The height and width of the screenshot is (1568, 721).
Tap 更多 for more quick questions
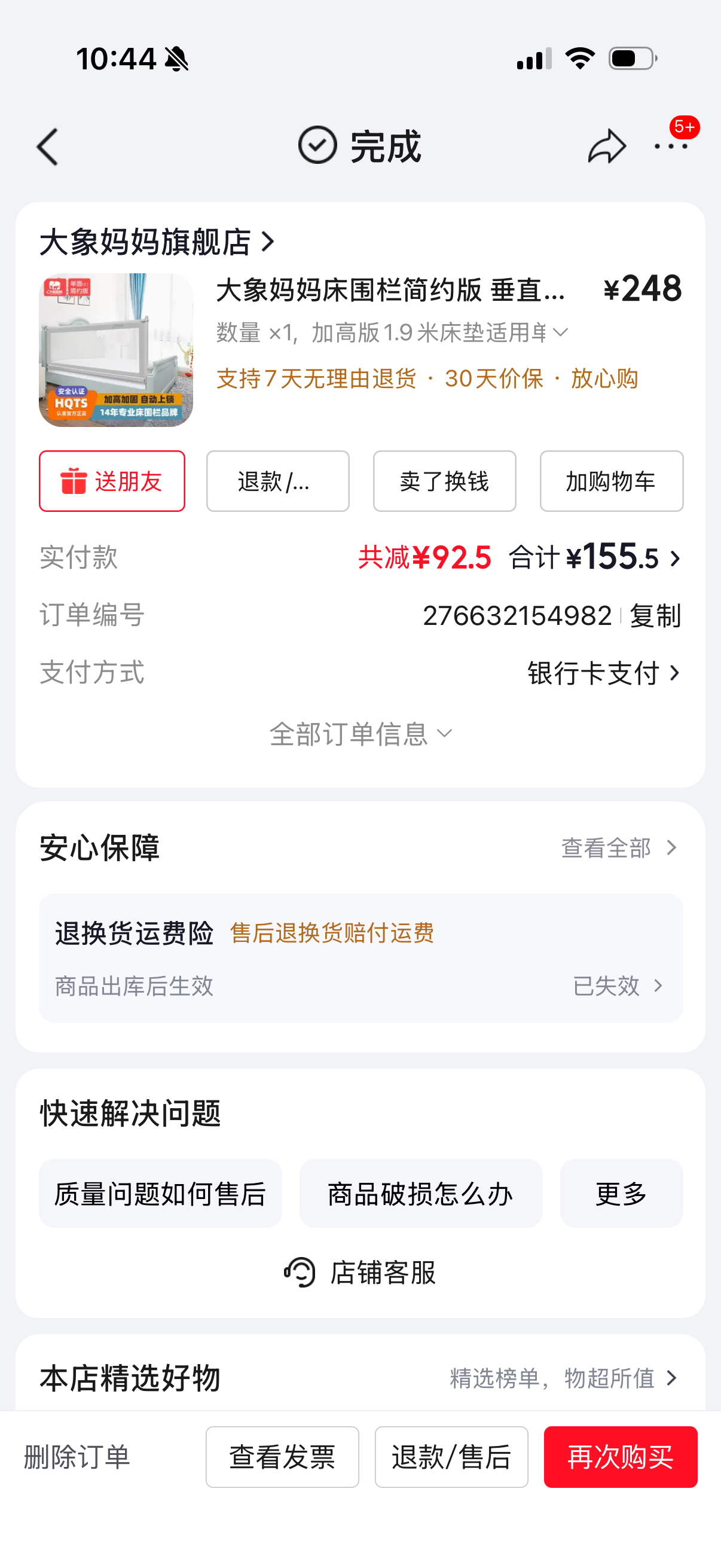click(x=621, y=1193)
